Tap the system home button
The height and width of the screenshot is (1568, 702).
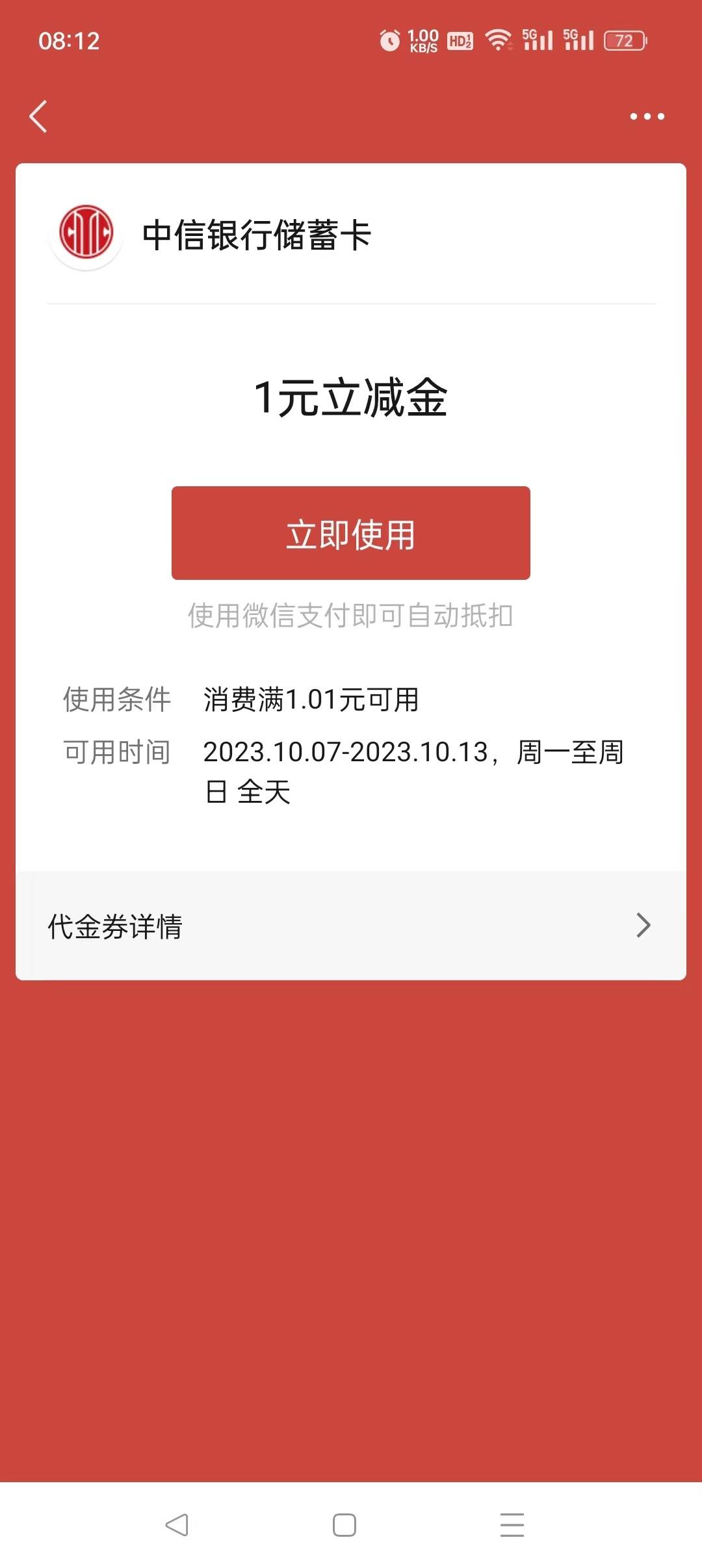point(344,1525)
